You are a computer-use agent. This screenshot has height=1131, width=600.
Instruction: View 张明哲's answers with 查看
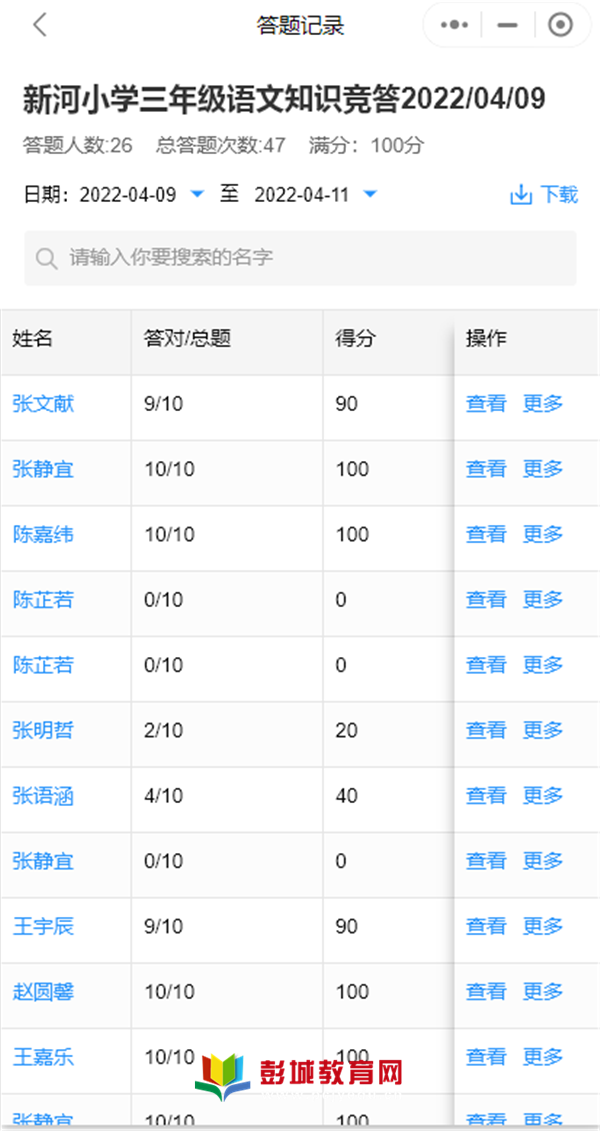click(486, 731)
